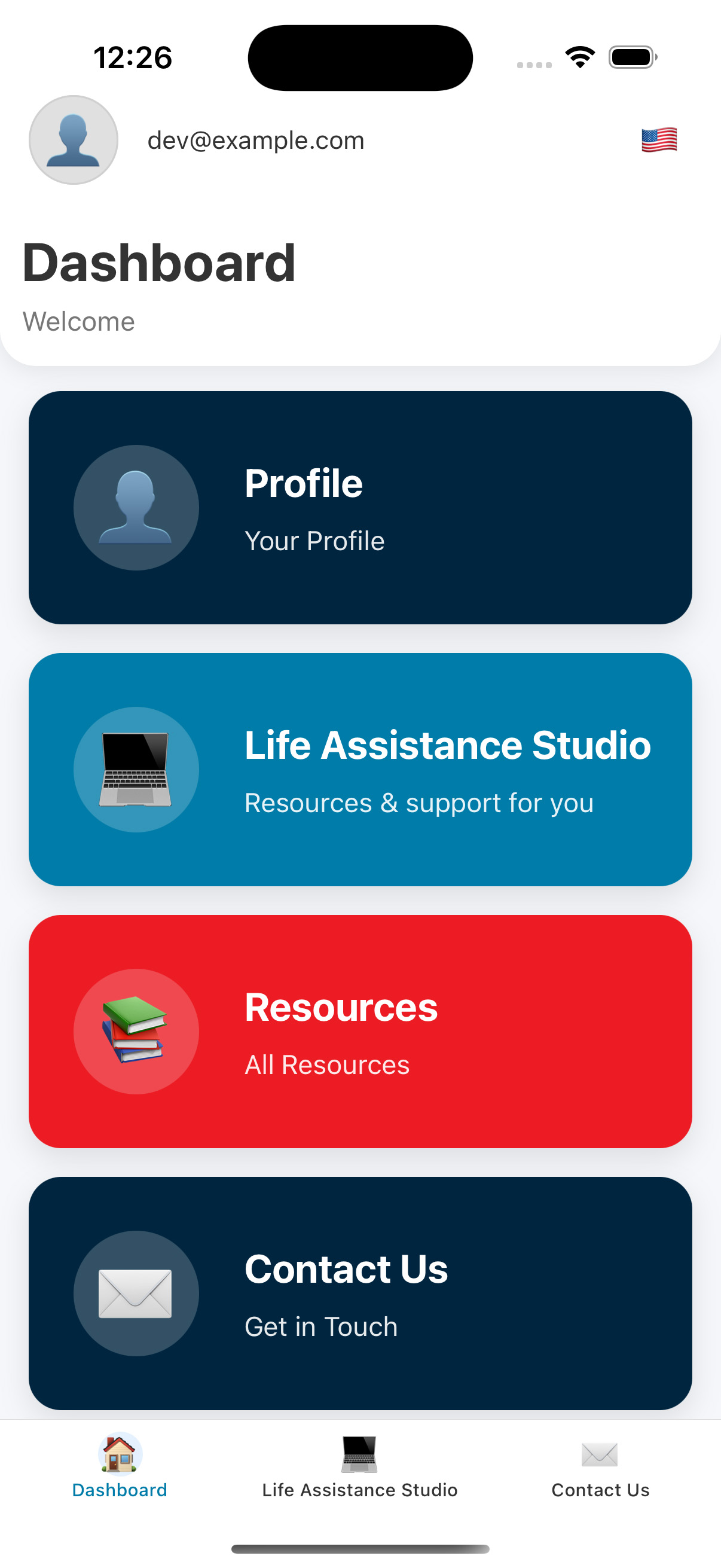Viewport: 721px width, 1568px height.
Task: Tap the profile avatar beside dev@example.com
Action: 74,140
